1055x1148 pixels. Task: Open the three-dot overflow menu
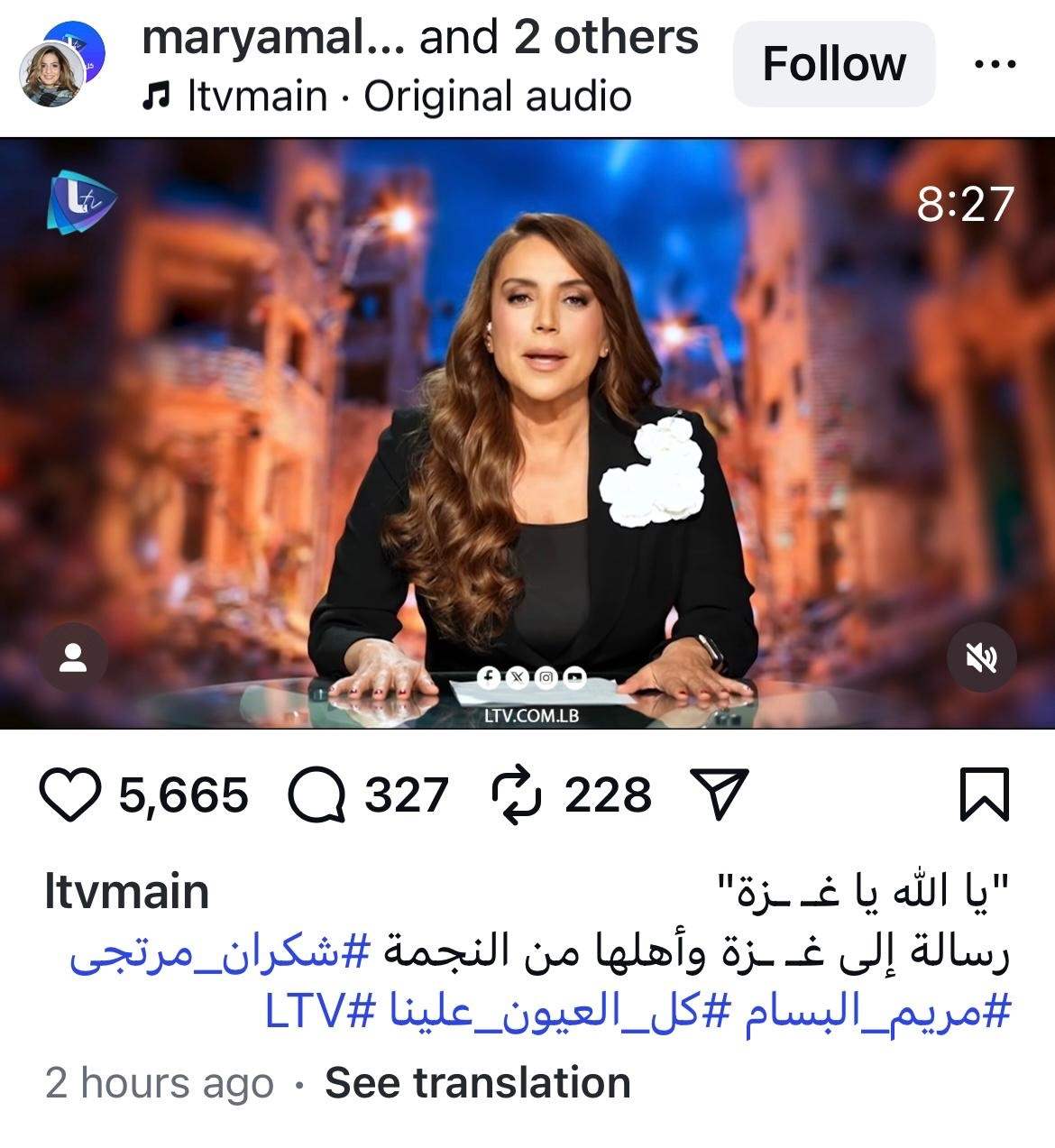(995, 64)
